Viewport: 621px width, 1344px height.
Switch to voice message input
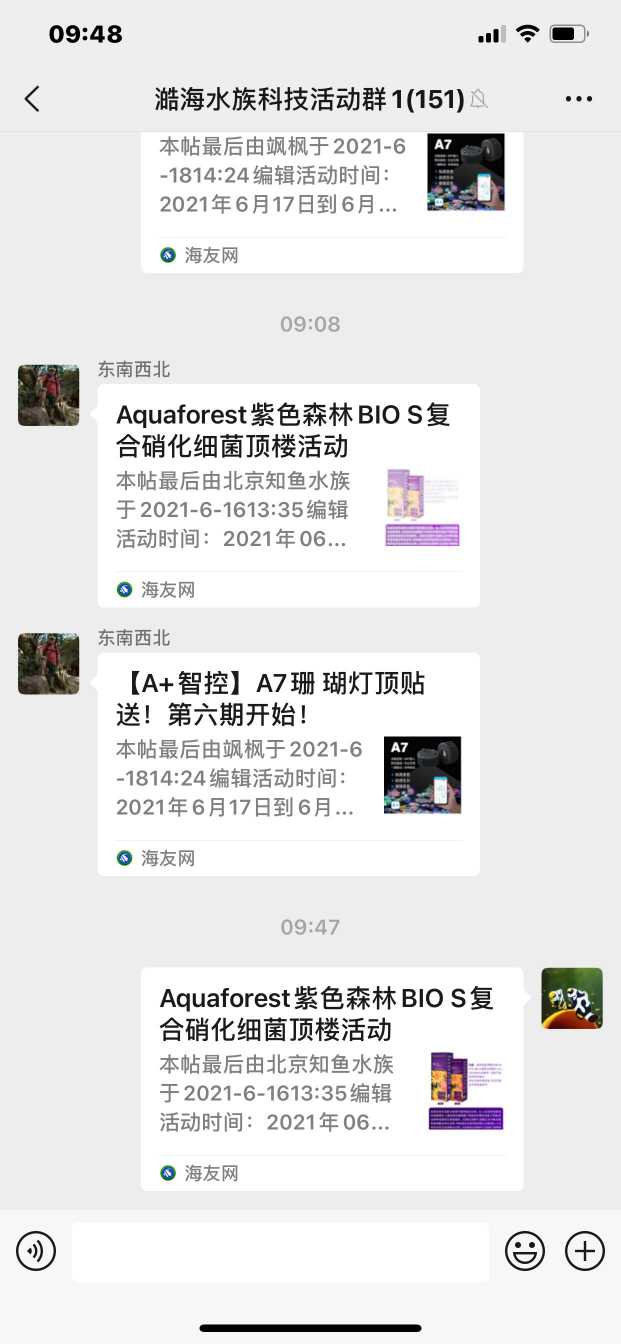click(x=36, y=1251)
